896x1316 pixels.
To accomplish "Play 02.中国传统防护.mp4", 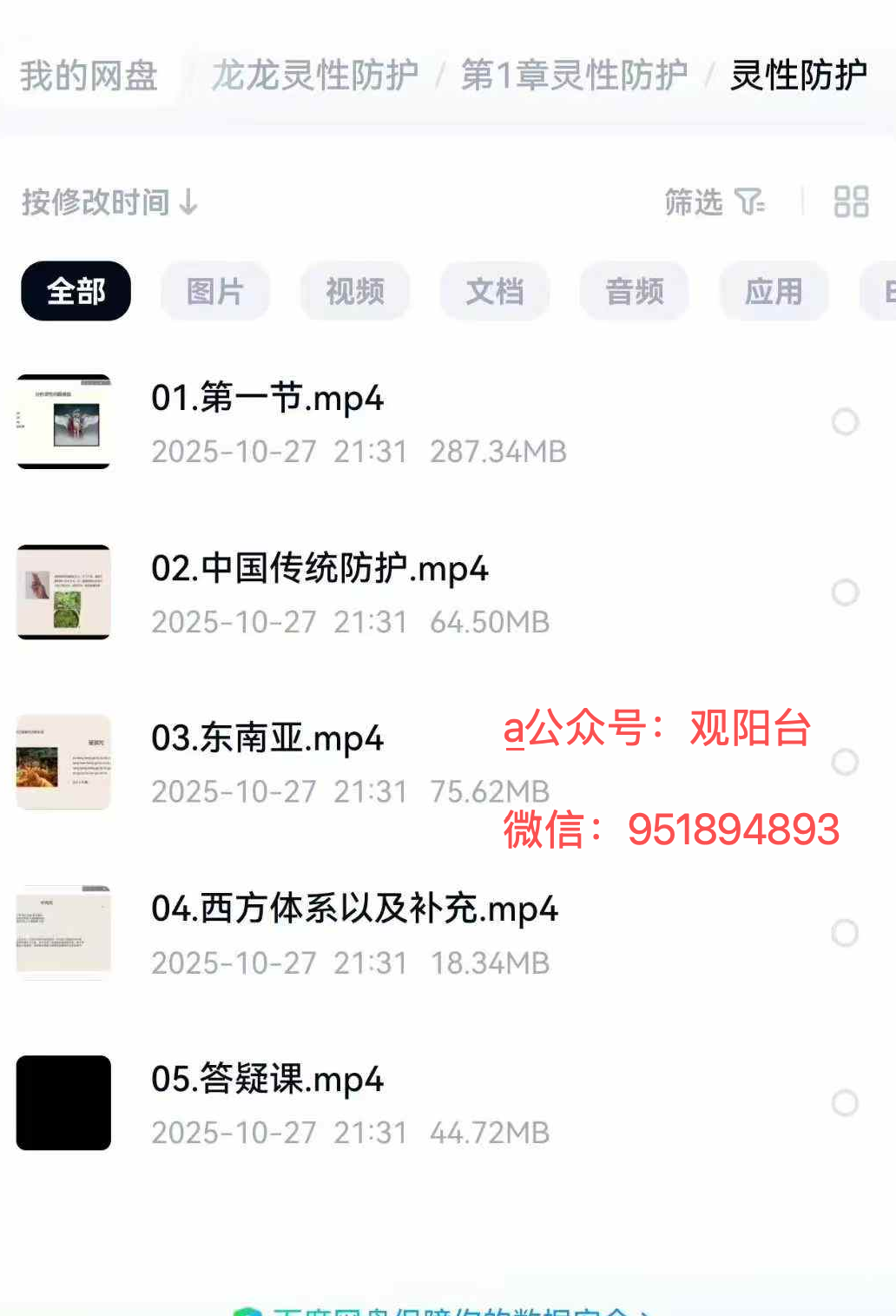I will coord(320,569).
